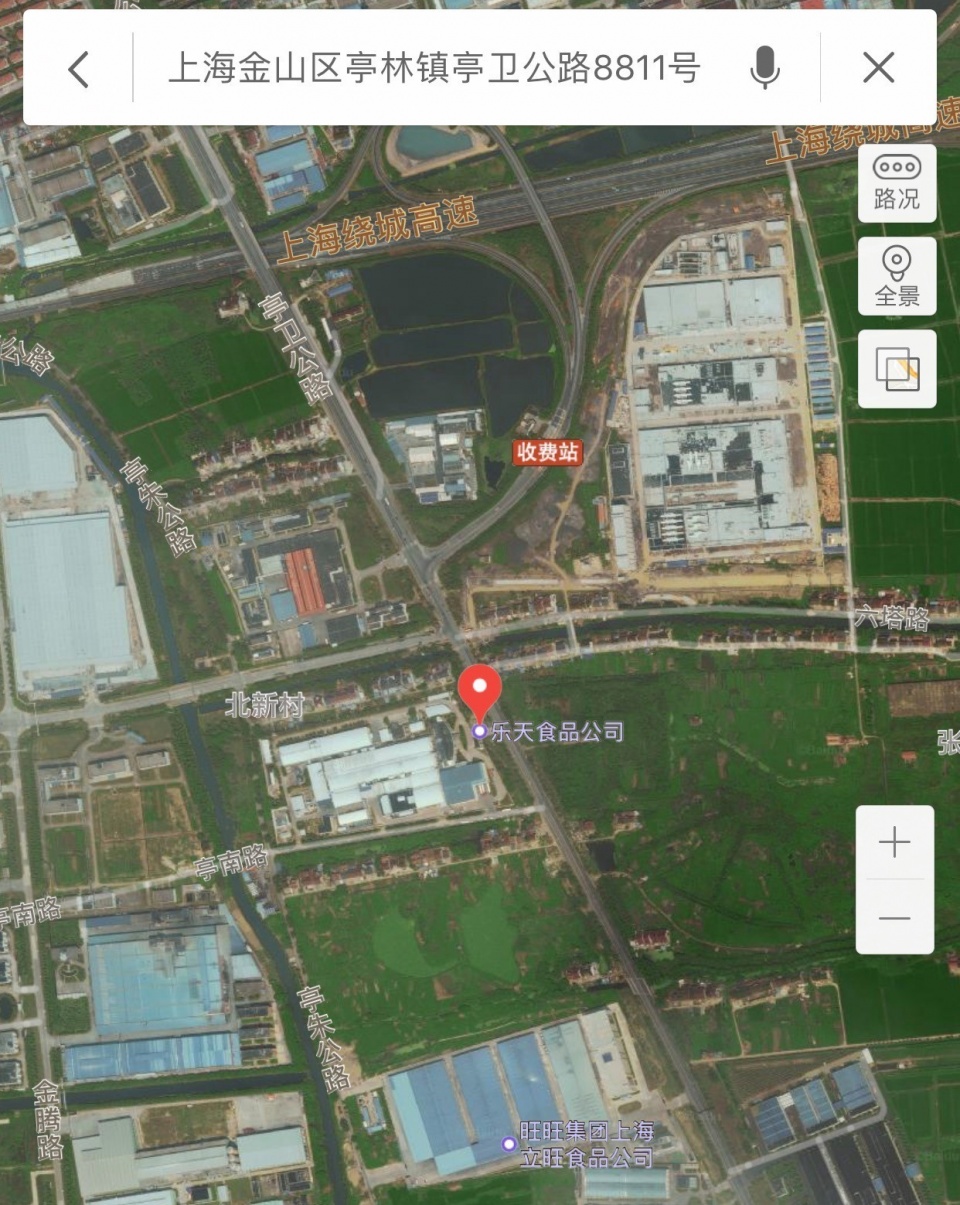960x1205 pixels.
Task: Clear the search with the X
Action: [878, 69]
